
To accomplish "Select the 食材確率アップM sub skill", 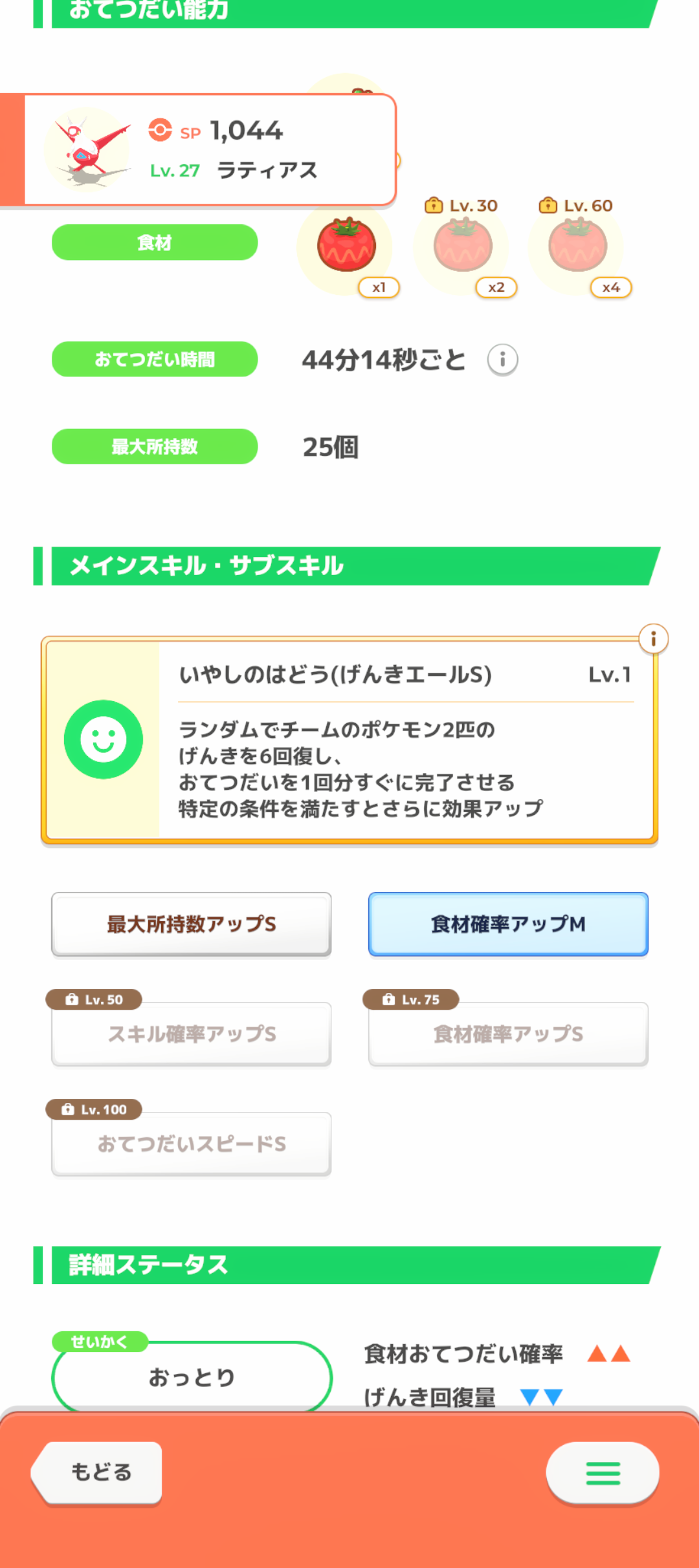I will 508,924.
